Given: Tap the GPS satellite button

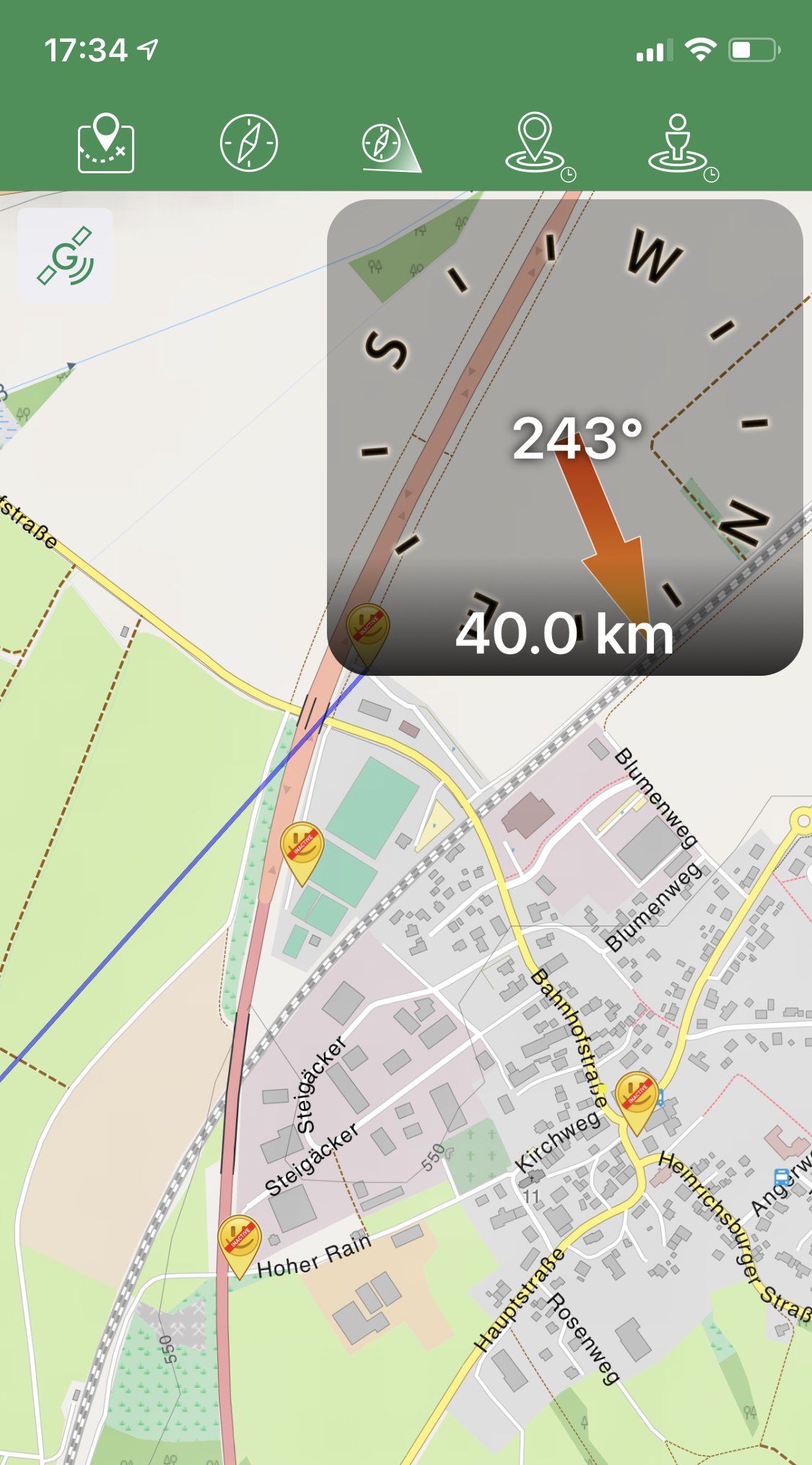Looking at the screenshot, I should pyautogui.click(x=65, y=256).
